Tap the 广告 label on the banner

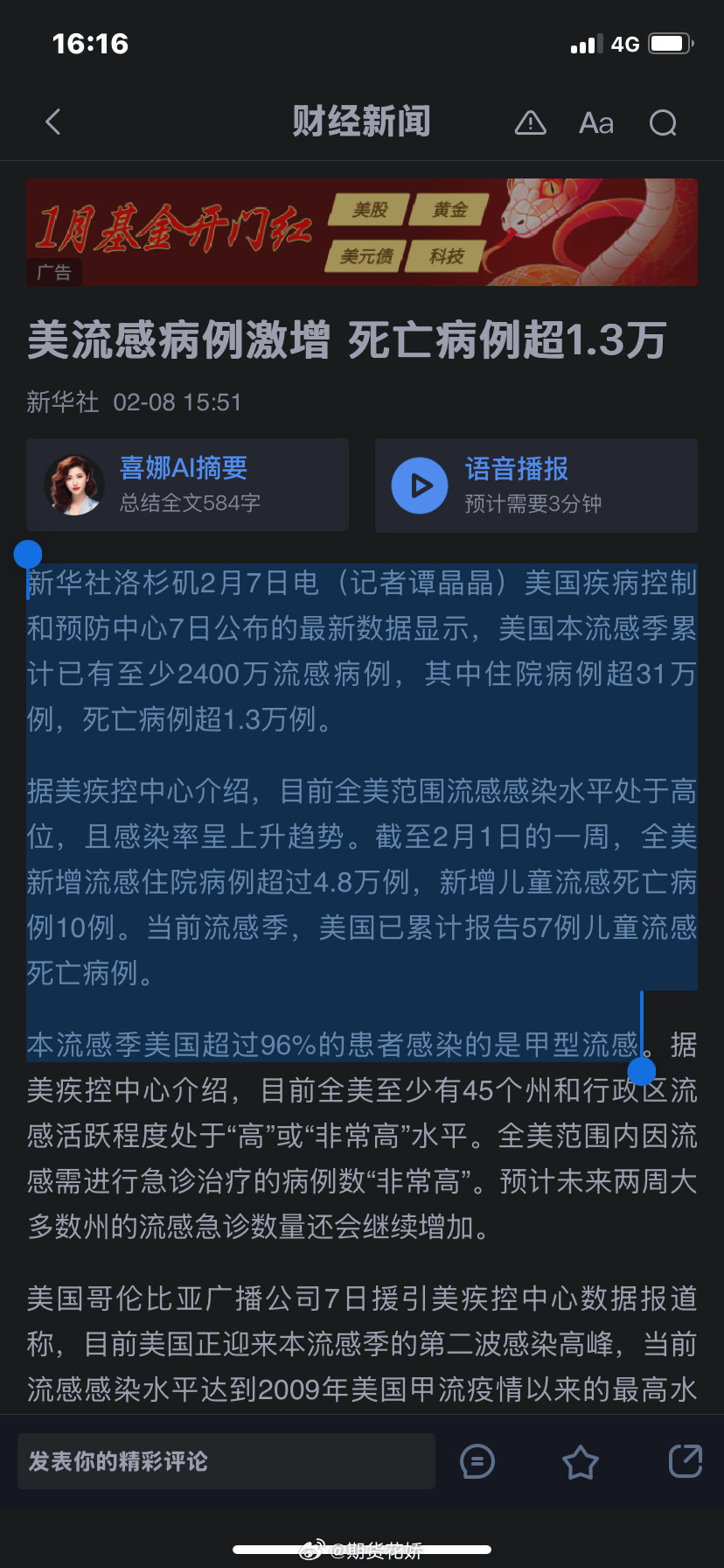click(x=53, y=272)
